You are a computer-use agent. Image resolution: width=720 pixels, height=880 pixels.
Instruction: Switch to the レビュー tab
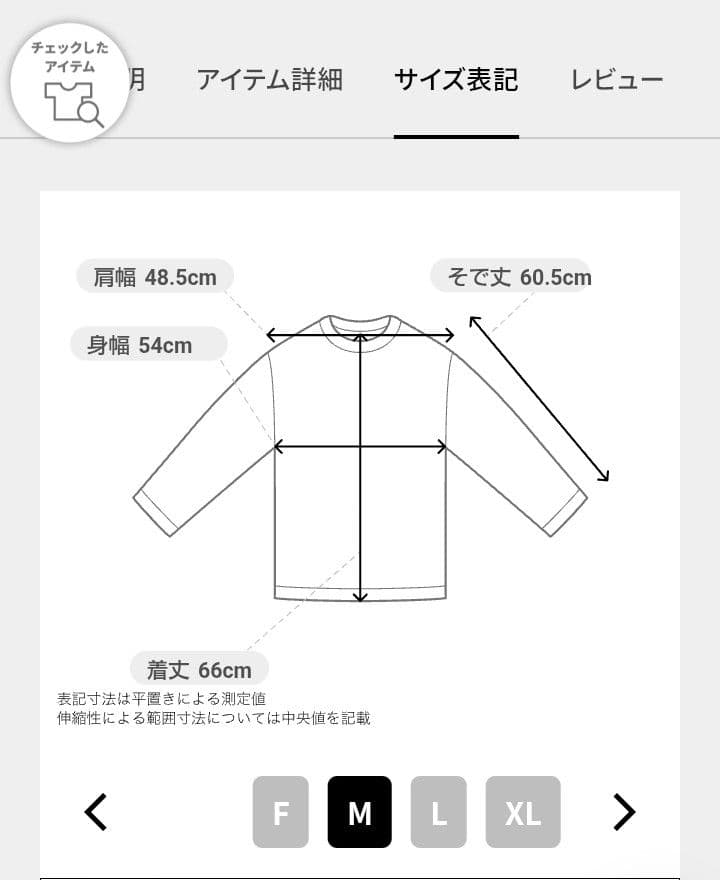tap(617, 80)
